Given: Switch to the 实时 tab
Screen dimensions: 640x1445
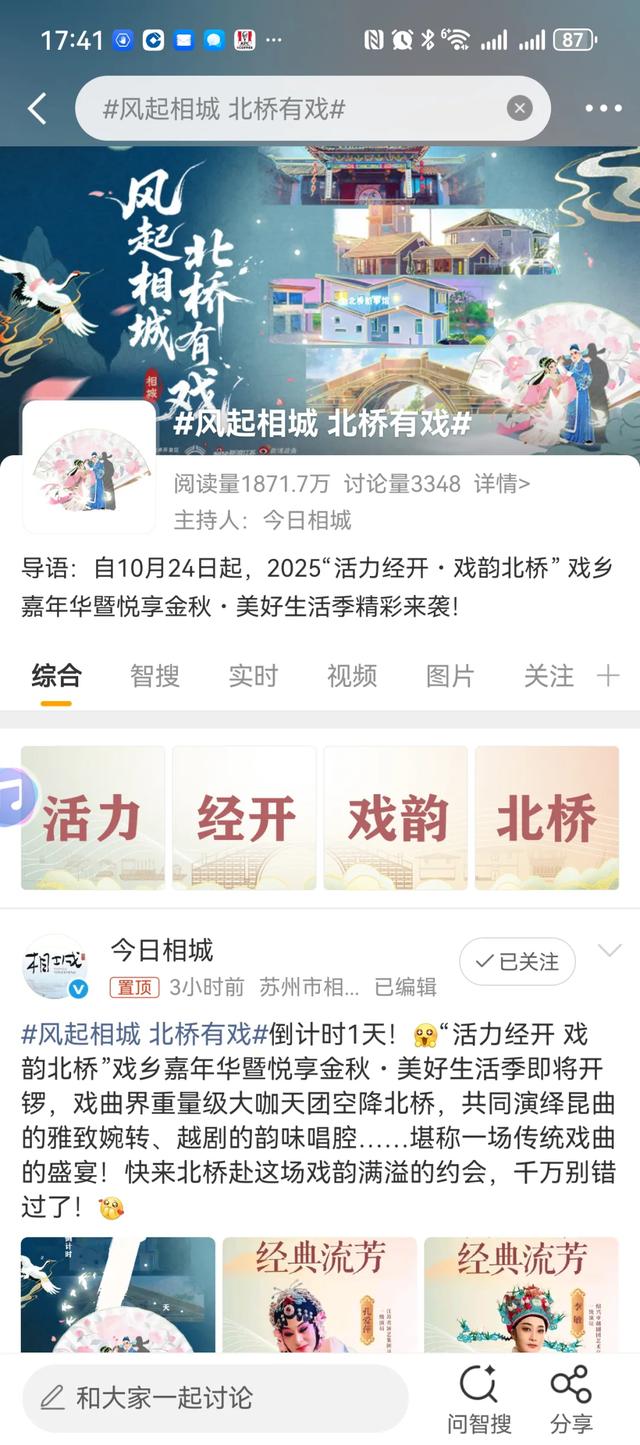Looking at the screenshot, I should click(x=253, y=676).
